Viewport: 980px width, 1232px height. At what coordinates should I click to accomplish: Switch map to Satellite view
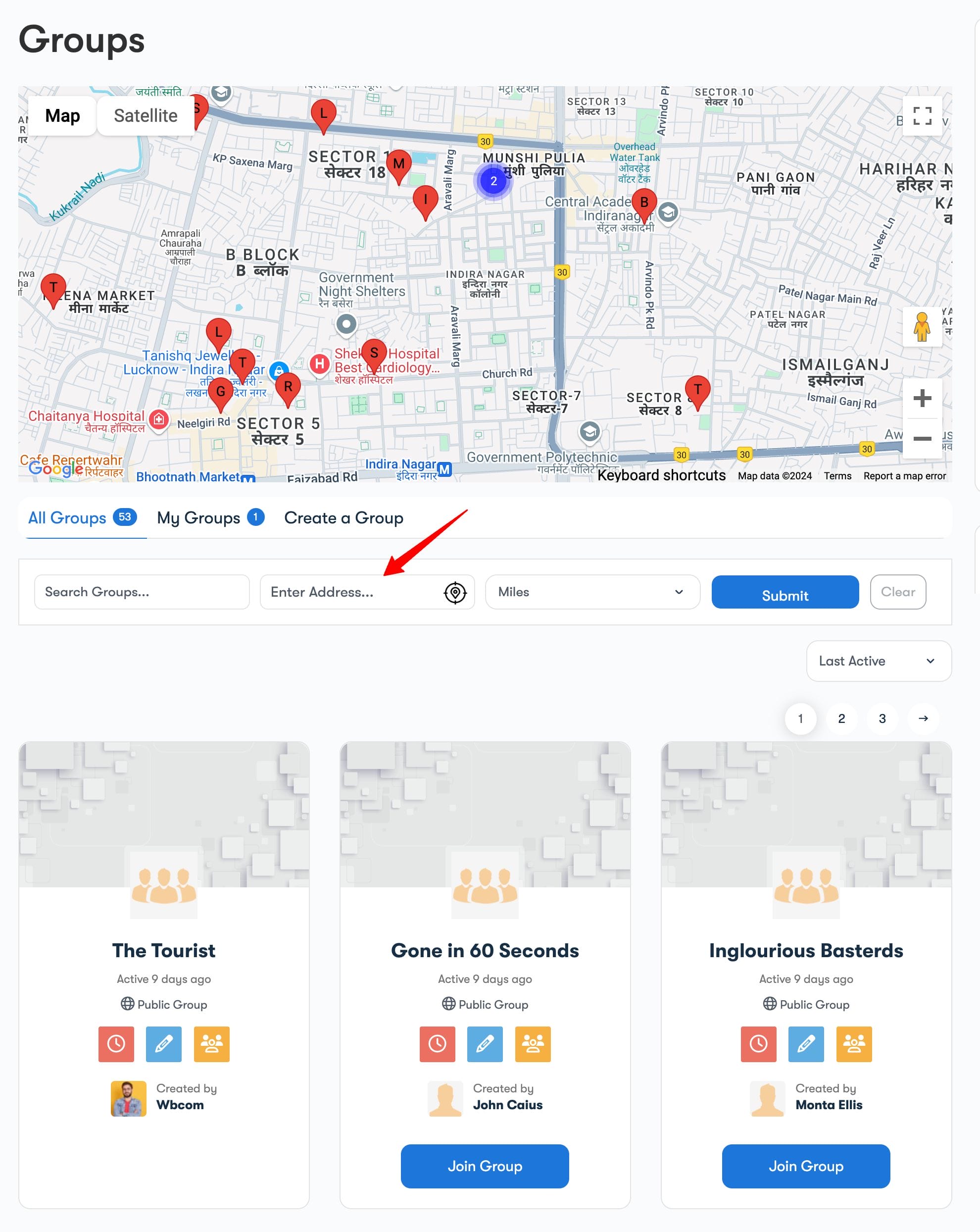tap(145, 116)
